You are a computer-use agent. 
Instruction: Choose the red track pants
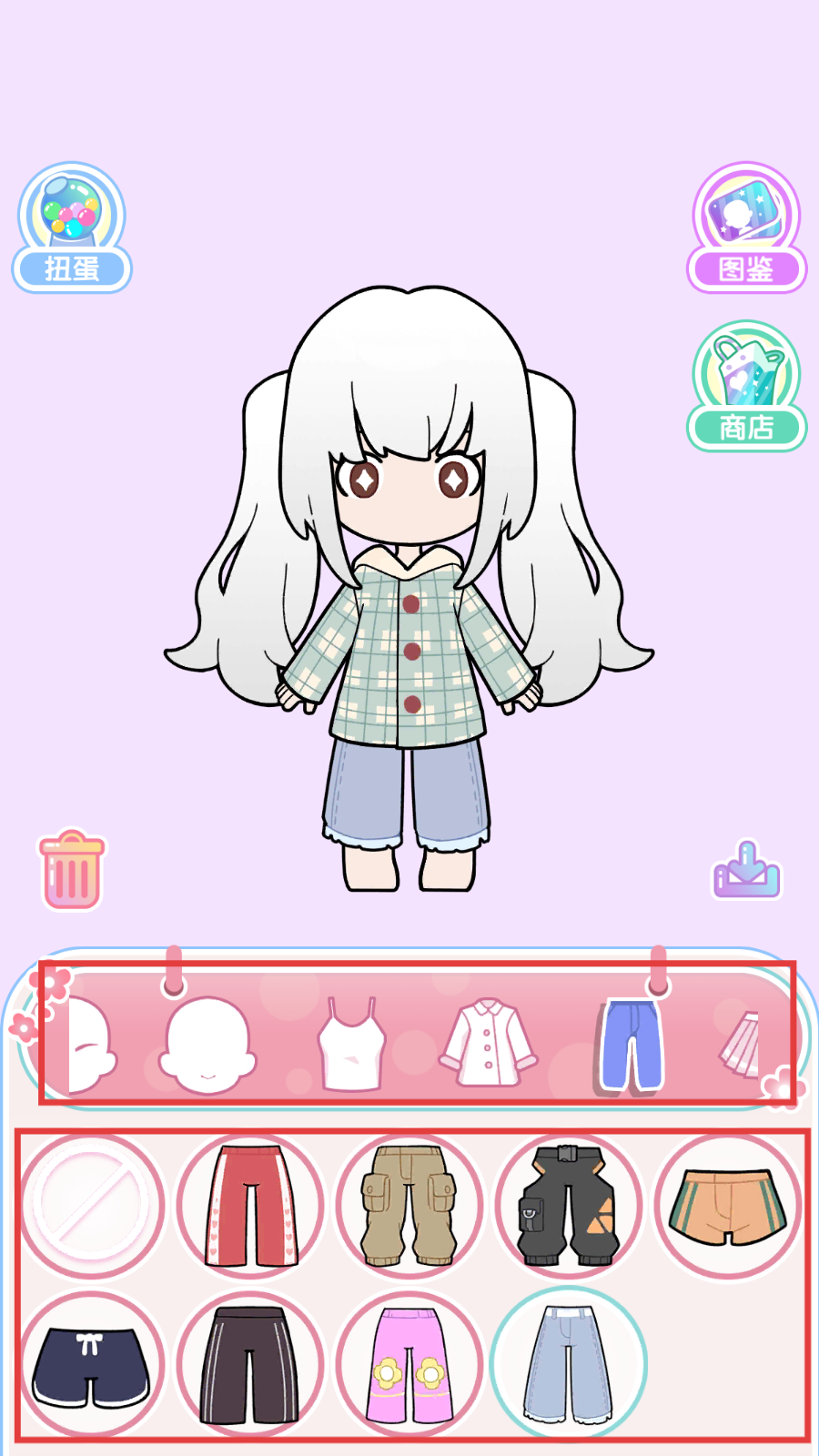250,1206
